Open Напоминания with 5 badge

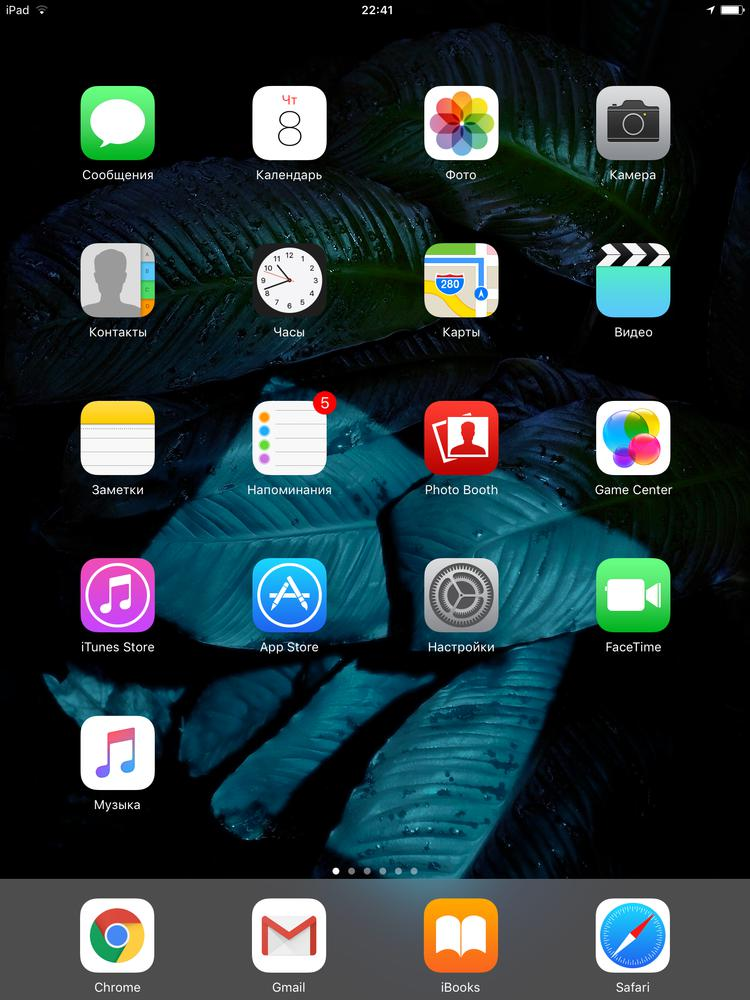tap(289, 438)
